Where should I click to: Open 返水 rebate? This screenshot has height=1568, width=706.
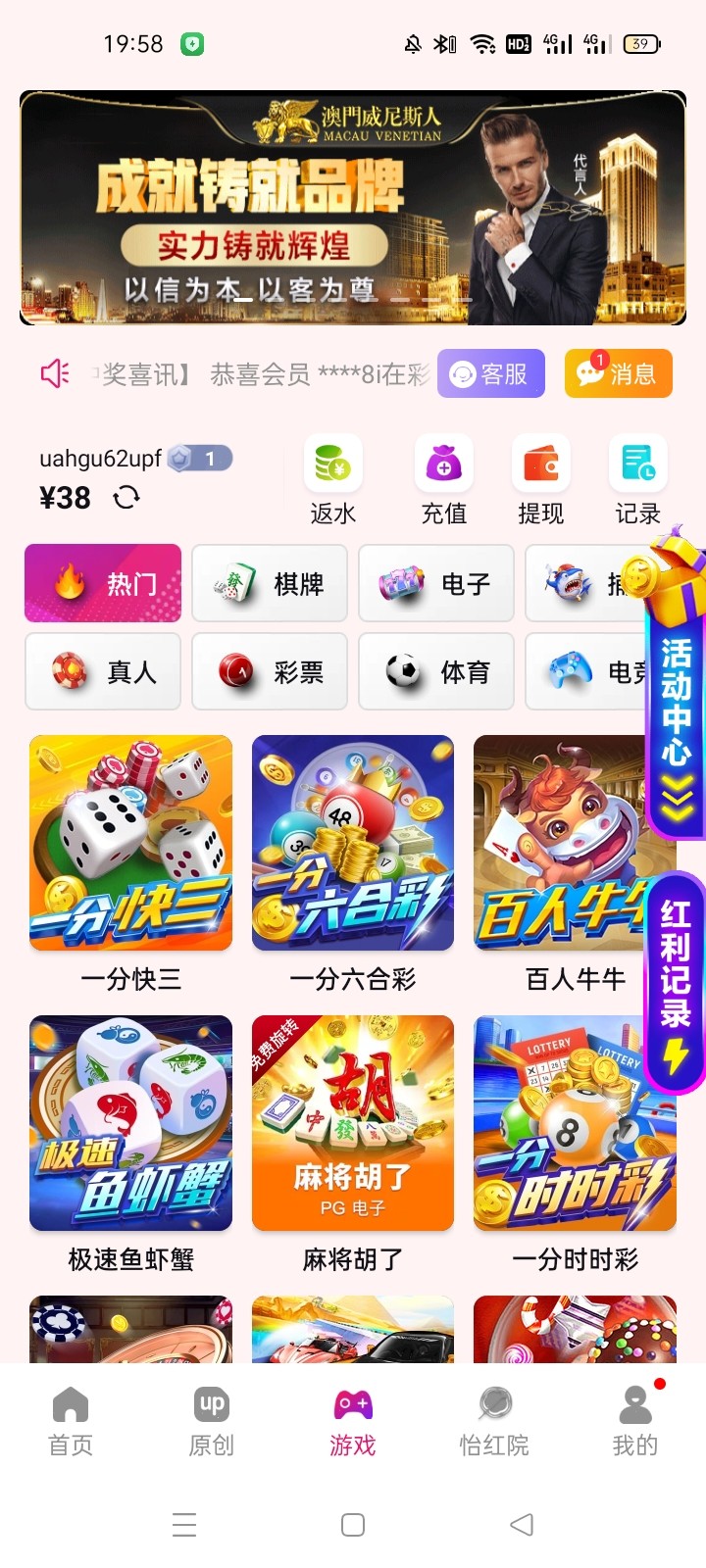pyautogui.click(x=333, y=480)
